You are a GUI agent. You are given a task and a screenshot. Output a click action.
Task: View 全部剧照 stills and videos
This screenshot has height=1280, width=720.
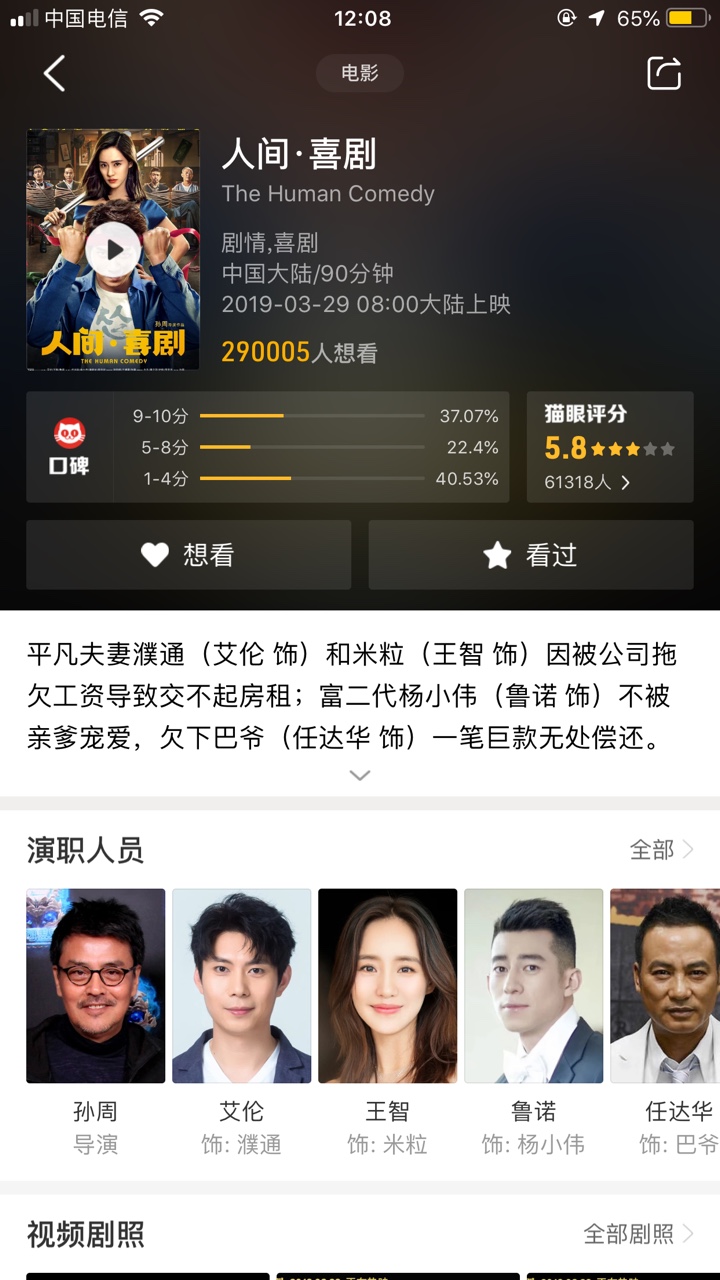point(639,1234)
